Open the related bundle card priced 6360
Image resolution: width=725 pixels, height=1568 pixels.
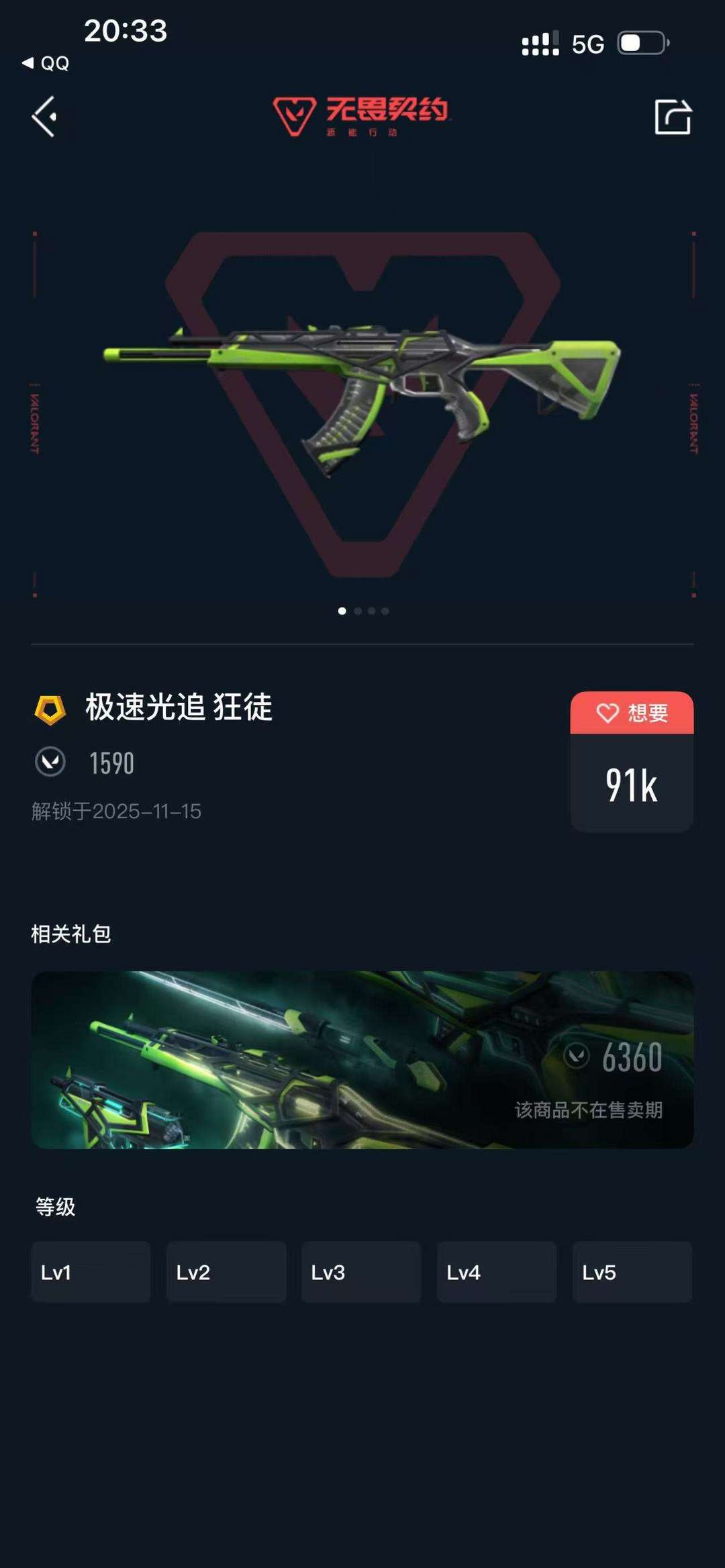(362, 1060)
